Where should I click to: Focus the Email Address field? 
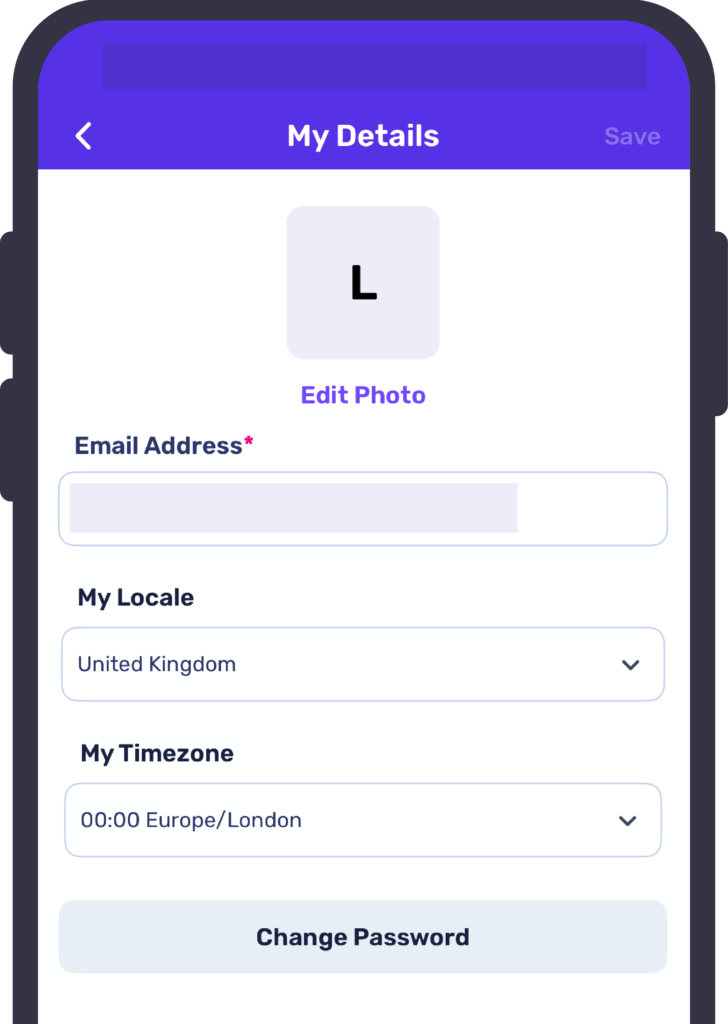click(x=363, y=509)
